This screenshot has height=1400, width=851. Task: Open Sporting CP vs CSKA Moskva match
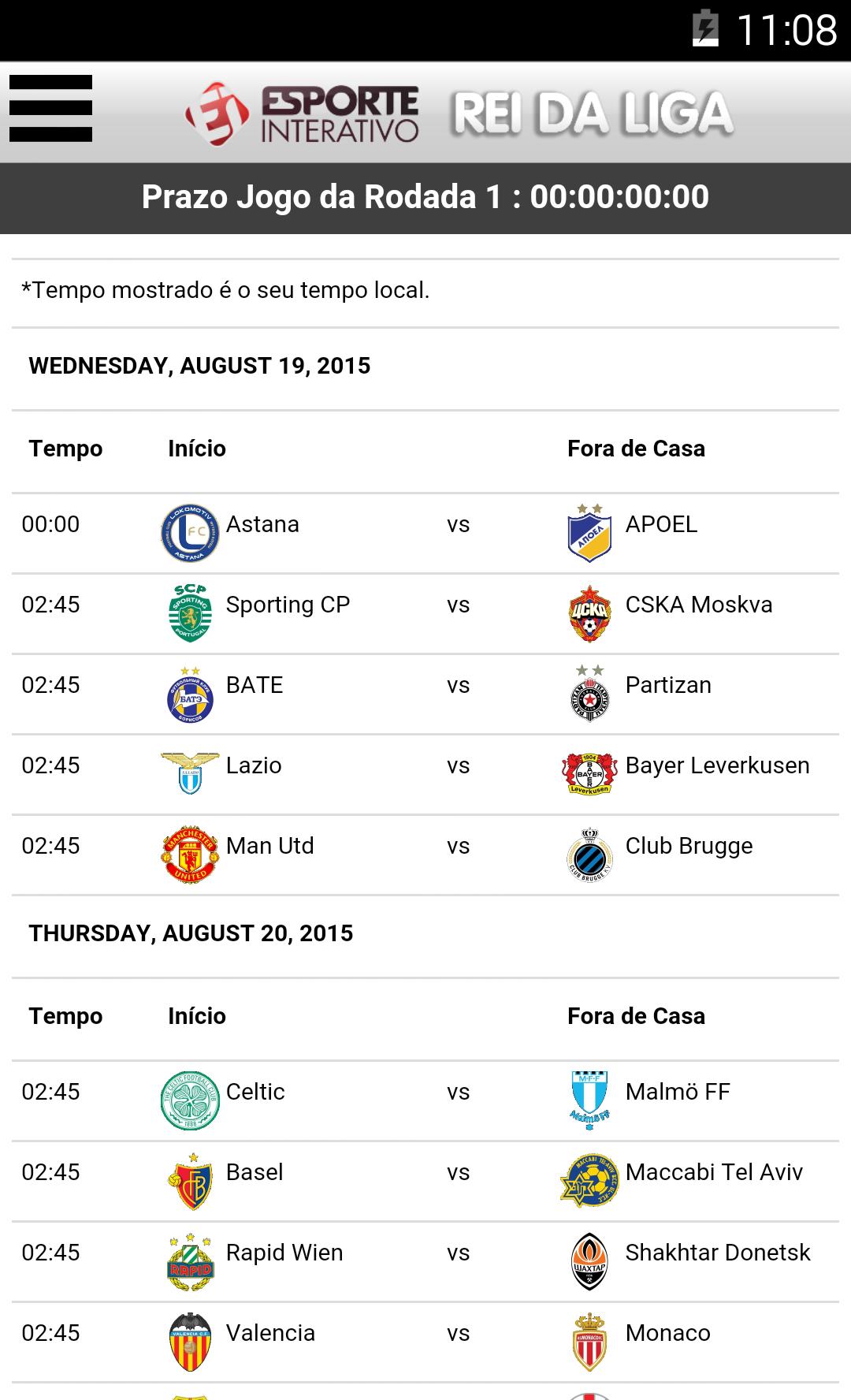(425, 614)
